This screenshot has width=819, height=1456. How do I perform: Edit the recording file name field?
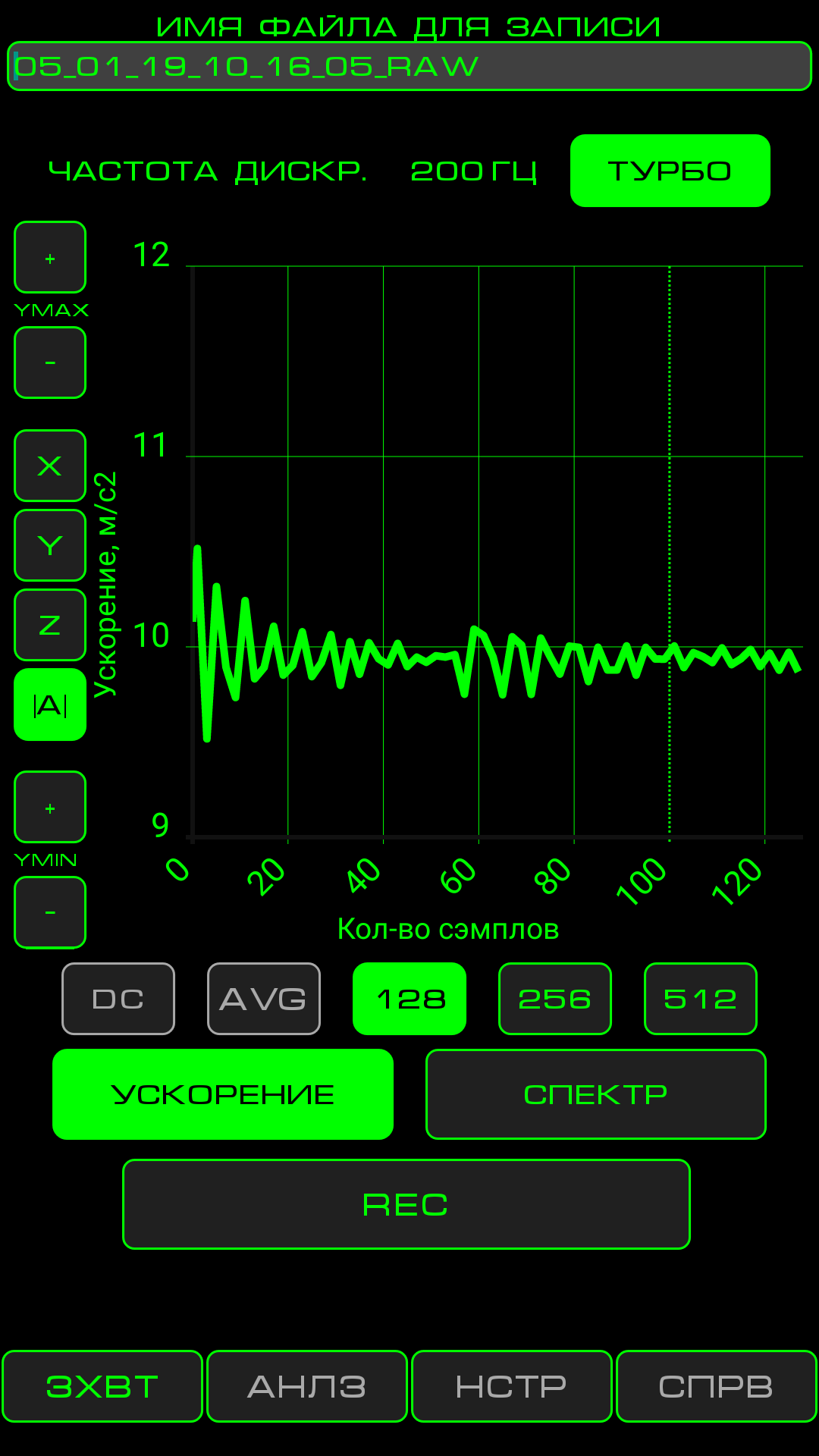pyautogui.click(x=409, y=67)
